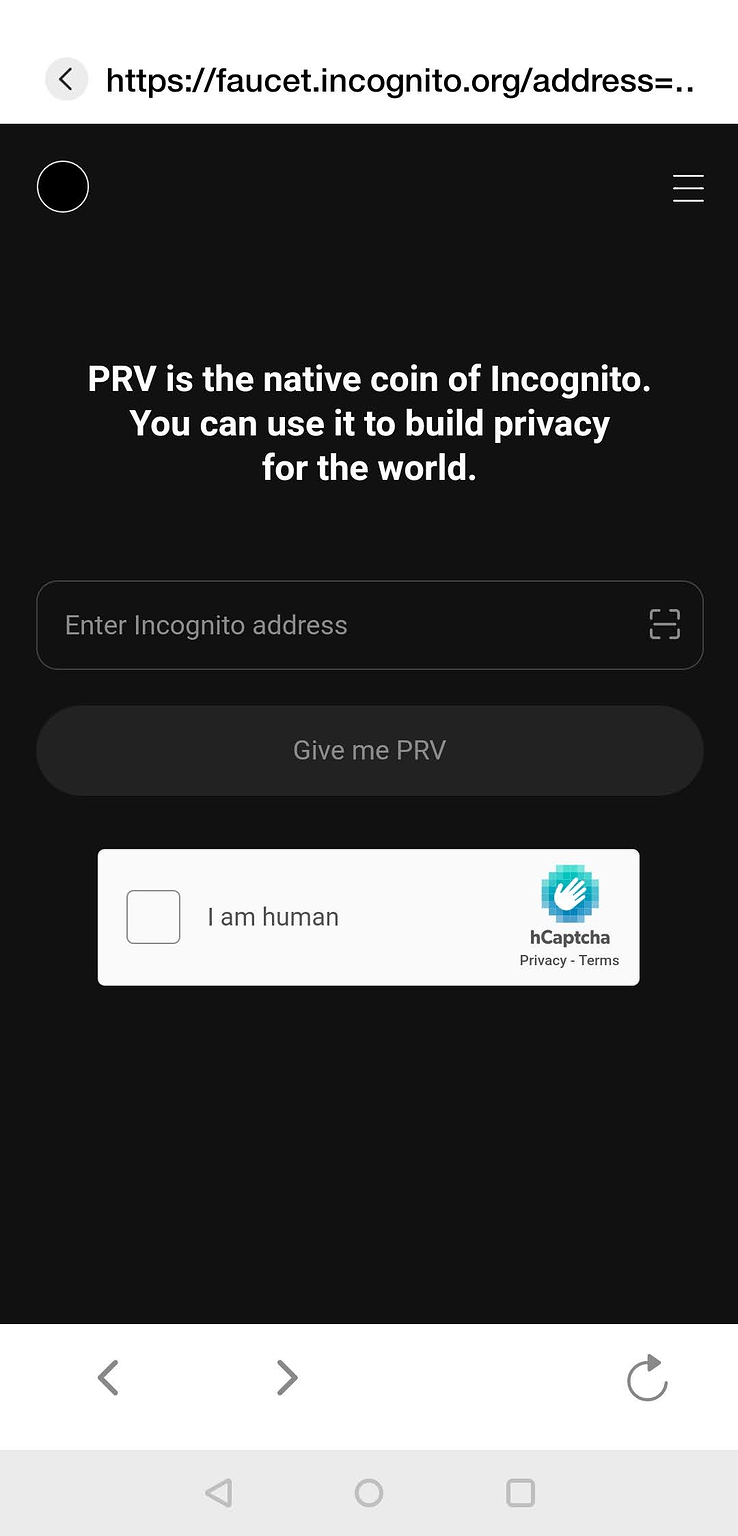The width and height of the screenshot is (738, 1536).
Task: Open the hCaptcha Terms link
Action: tap(599, 961)
